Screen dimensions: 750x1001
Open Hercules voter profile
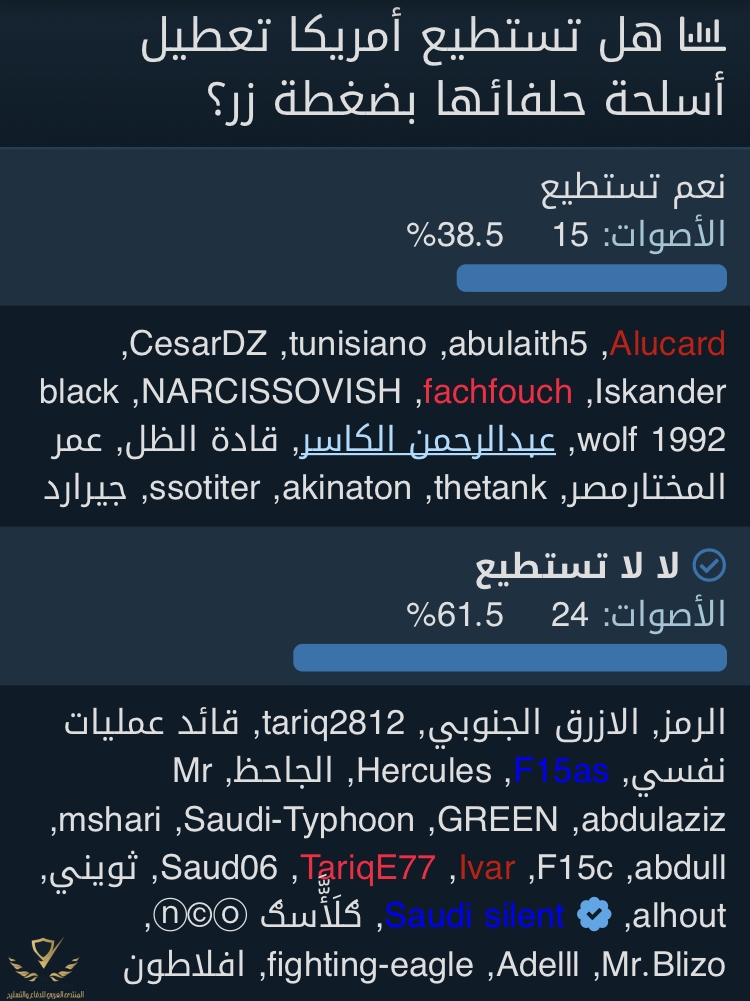point(424,772)
